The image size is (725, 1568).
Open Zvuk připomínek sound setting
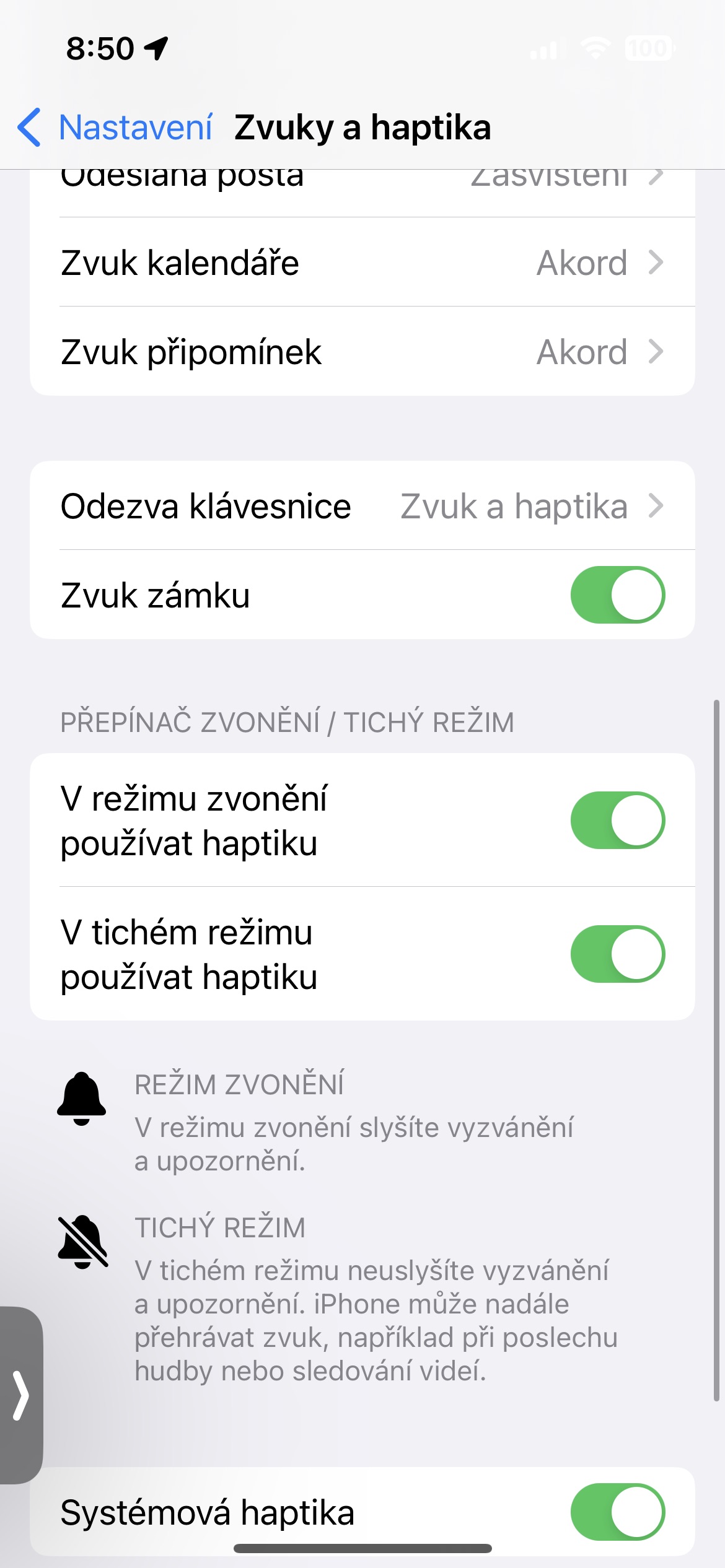pos(362,351)
